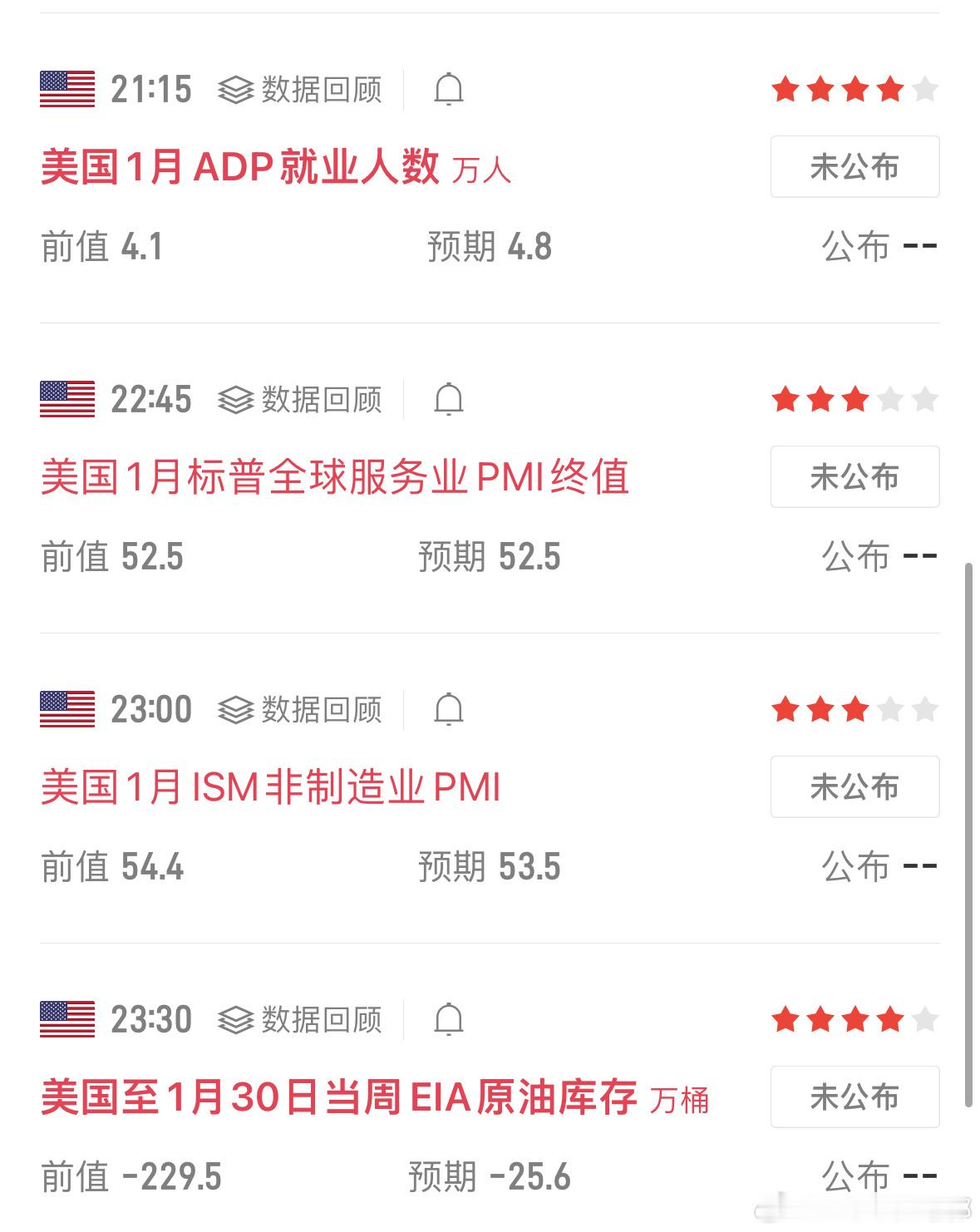Open 数据回顾 for the 23:00 release
Screen dimensions: 980x1232
click(300, 710)
